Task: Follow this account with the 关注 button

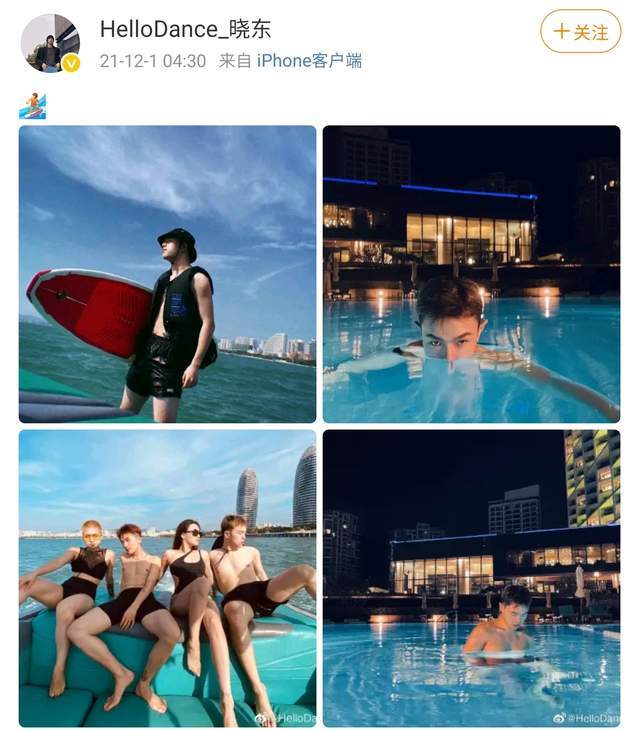Action: pos(580,32)
